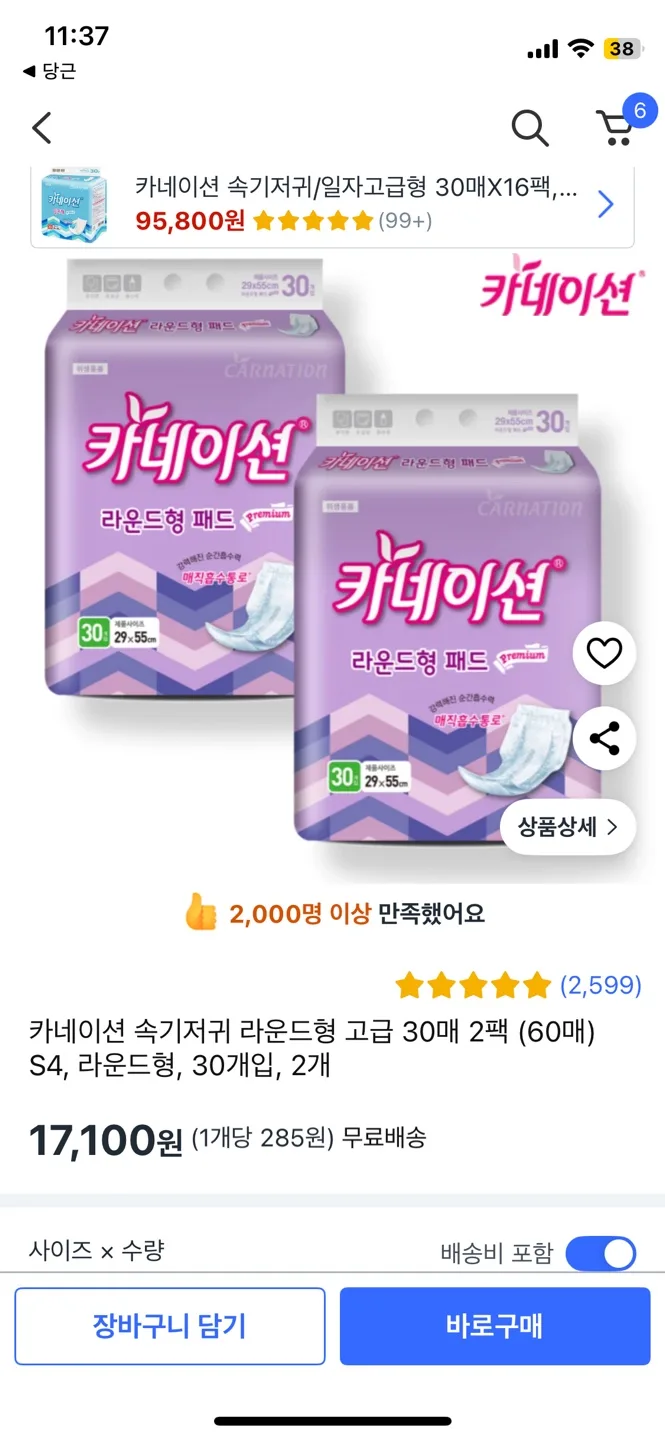Screen dimensions: 665x1440
Task: View the 2,599 reviews
Action: click(x=600, y=986)
